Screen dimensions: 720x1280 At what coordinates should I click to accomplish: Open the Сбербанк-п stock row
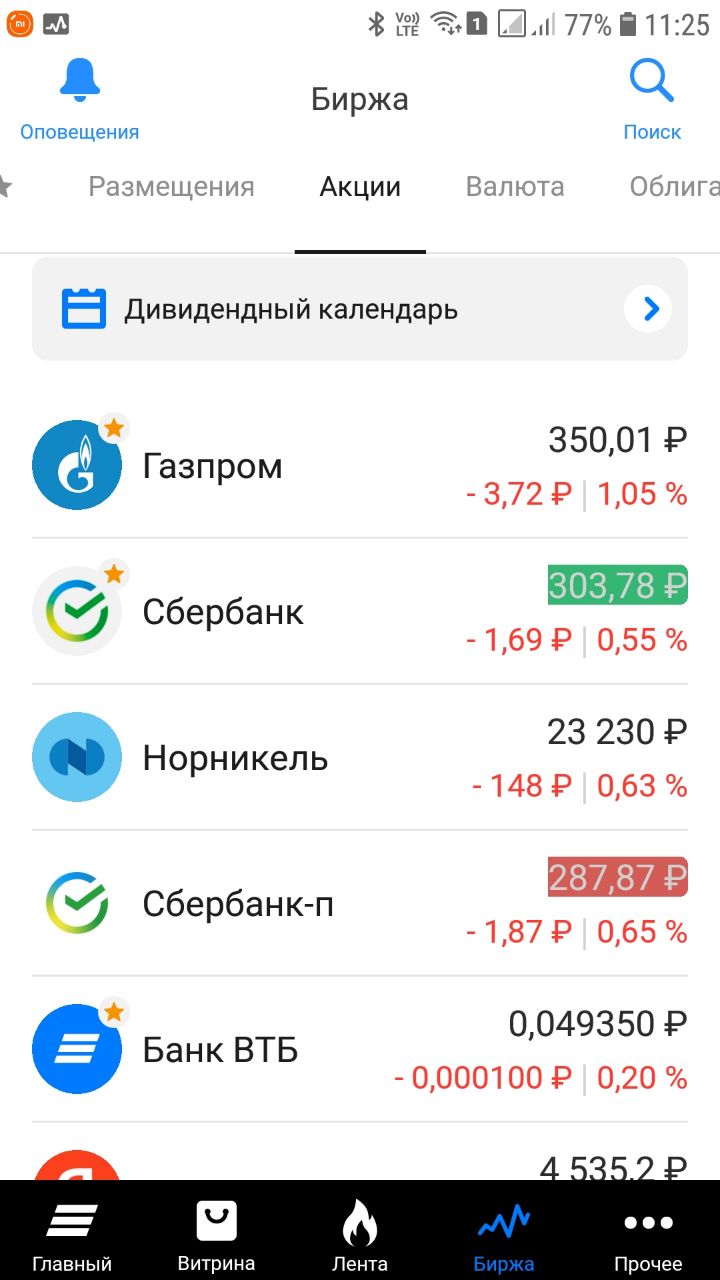360,903
